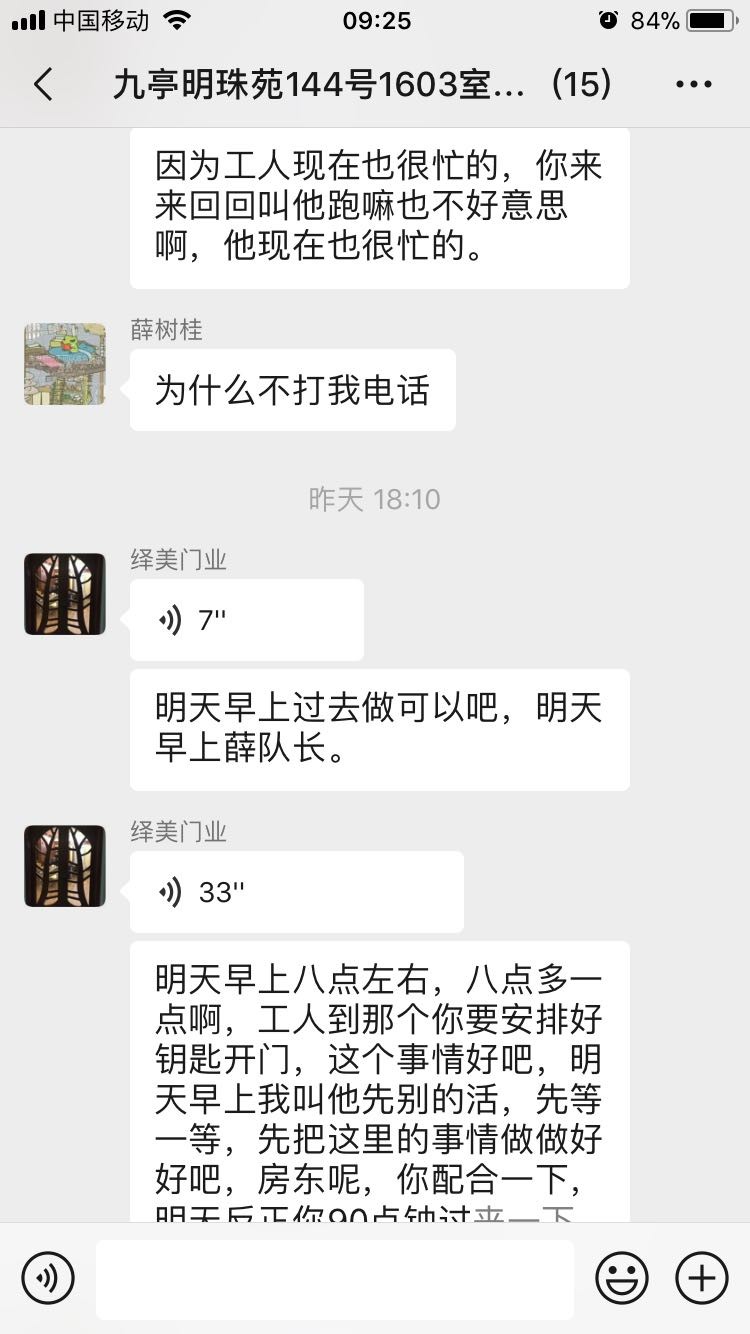Play the 7-second voice message
The width and height of the screenshot is (750, 1334).
[x=246, y=620]
